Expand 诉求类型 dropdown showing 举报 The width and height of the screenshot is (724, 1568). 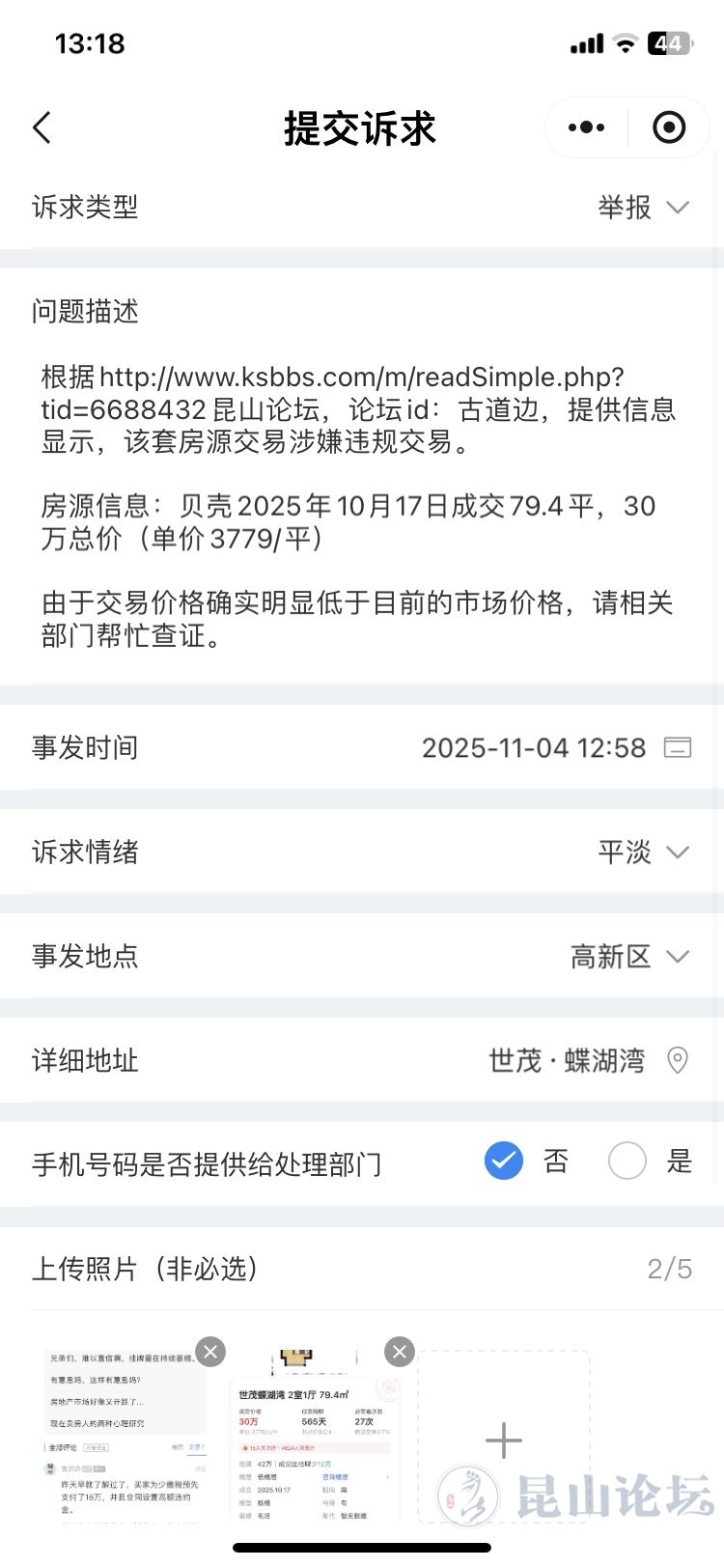click(x=644, y=207)
